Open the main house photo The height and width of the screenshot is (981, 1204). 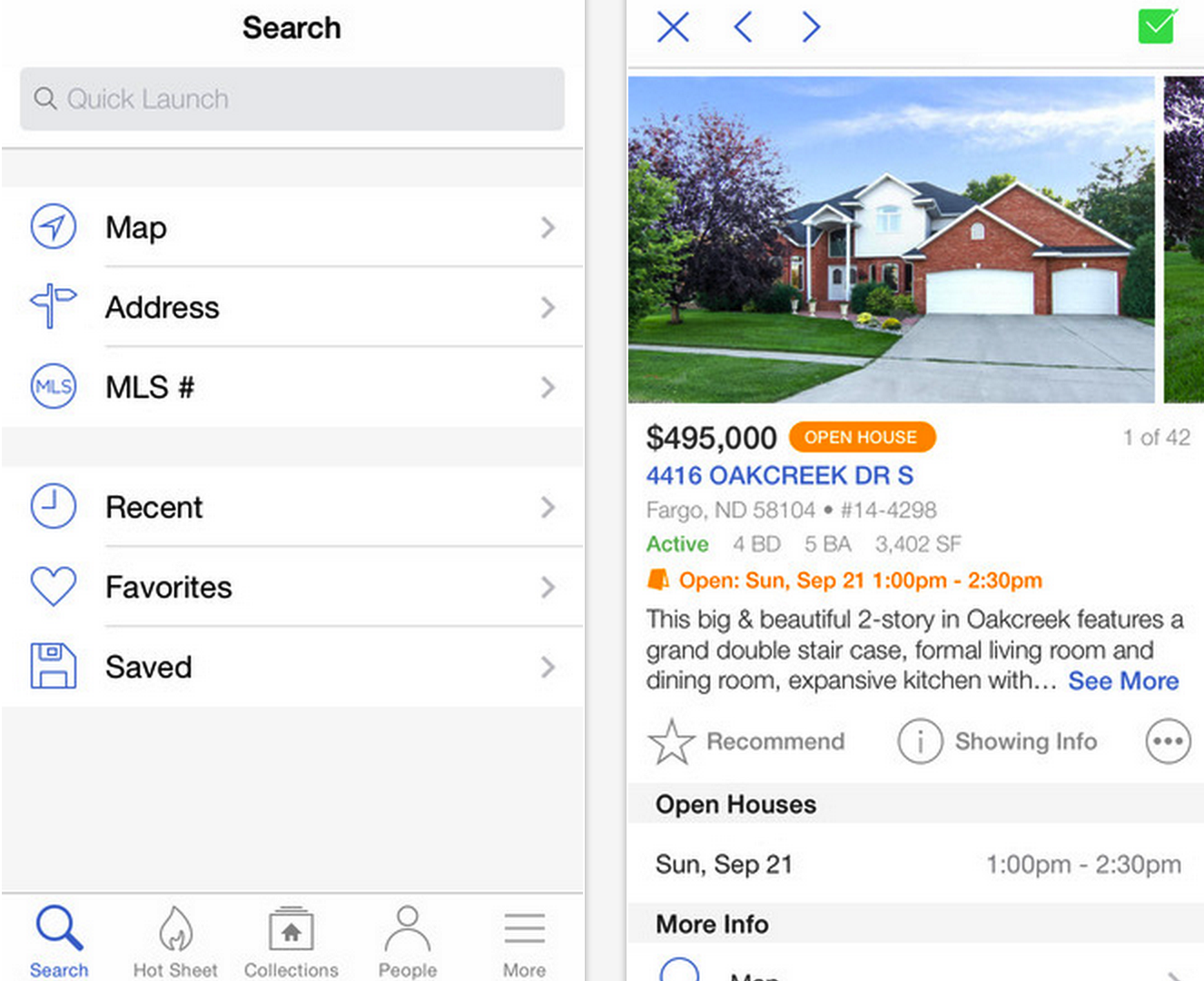click(x=891, y=240)
